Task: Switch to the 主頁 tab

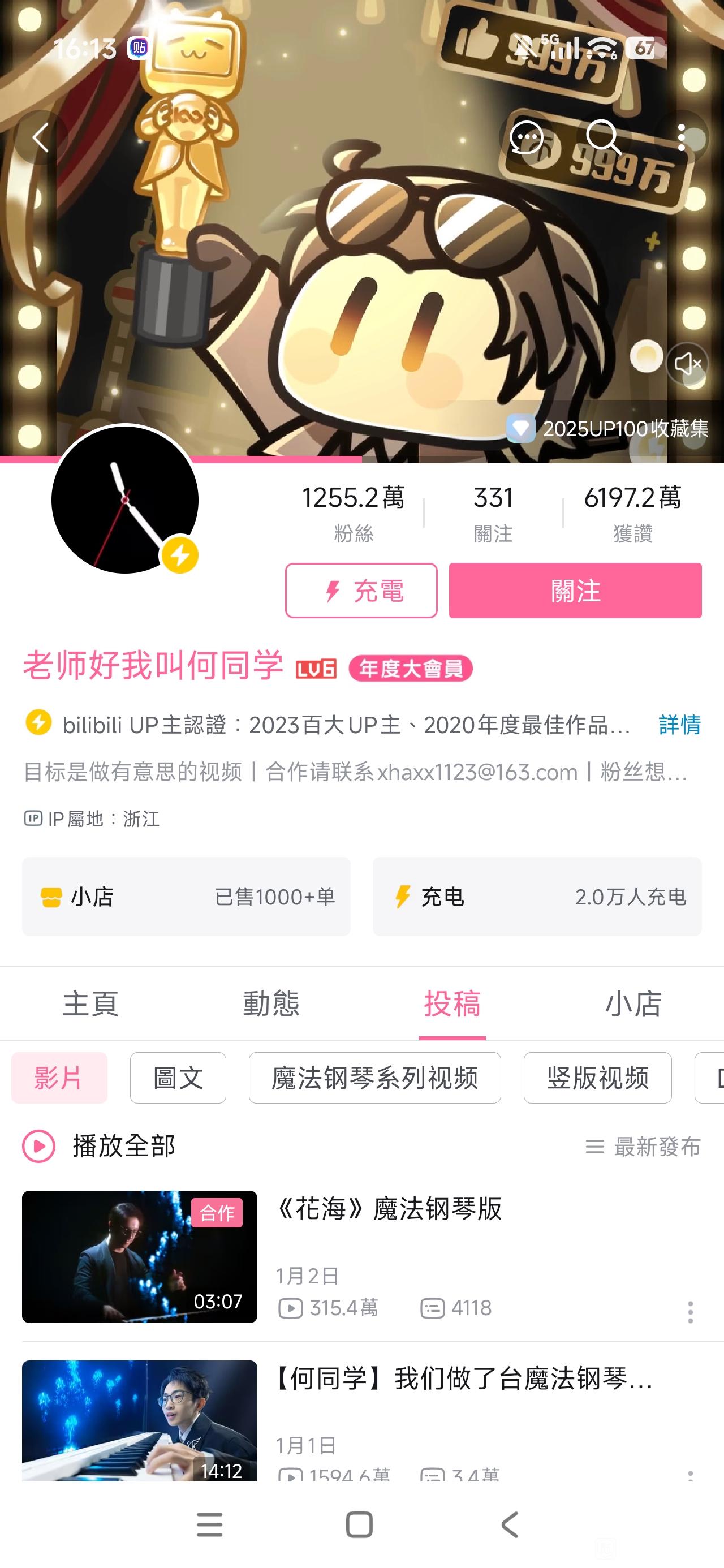Action: coord(90,1003)
